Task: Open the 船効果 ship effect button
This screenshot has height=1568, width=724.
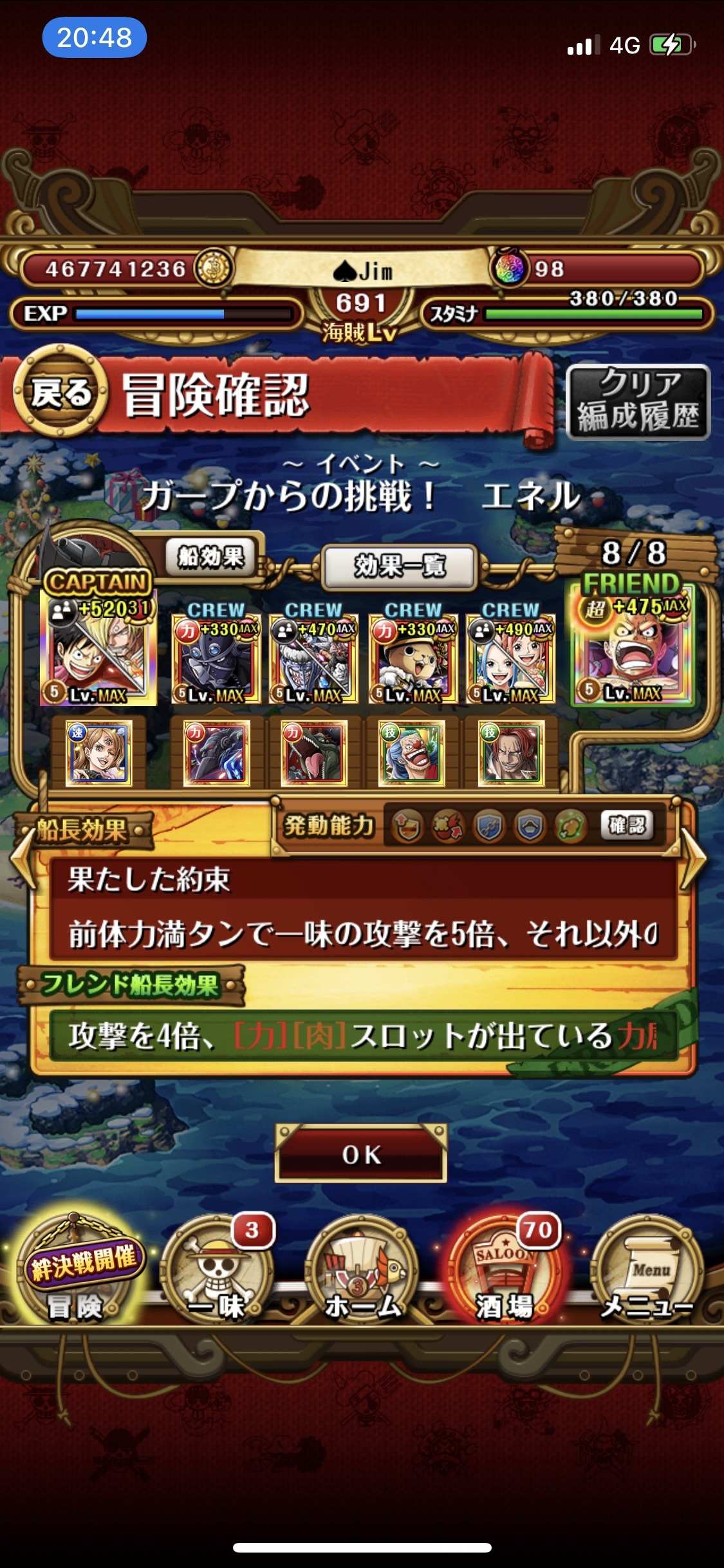Action: (x=211, y=555)
